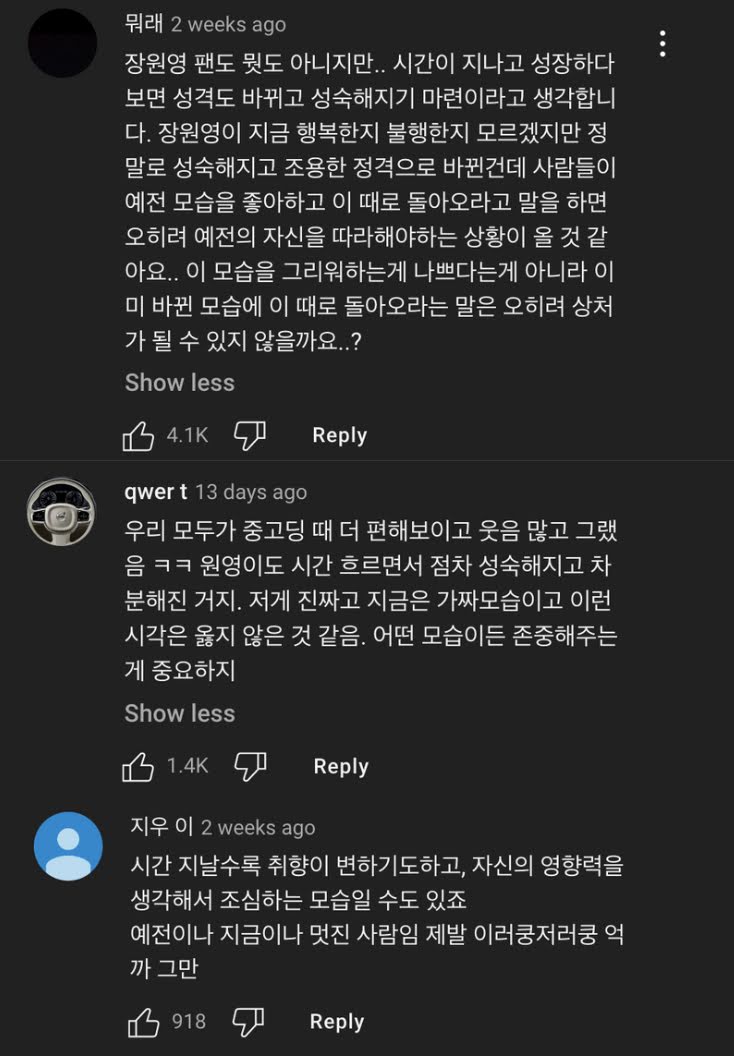The height and width of the screenshot is (1056, 734).
Task: Like qwer t's comment with 1.4K likes
Action: [138, 766]
